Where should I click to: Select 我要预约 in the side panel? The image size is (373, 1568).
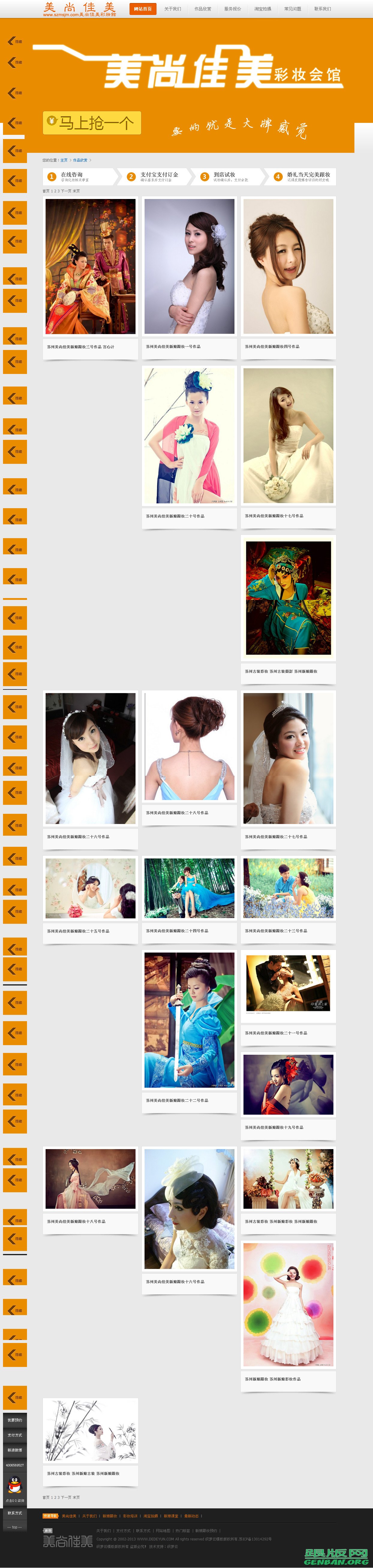[x=15, y=1420]
